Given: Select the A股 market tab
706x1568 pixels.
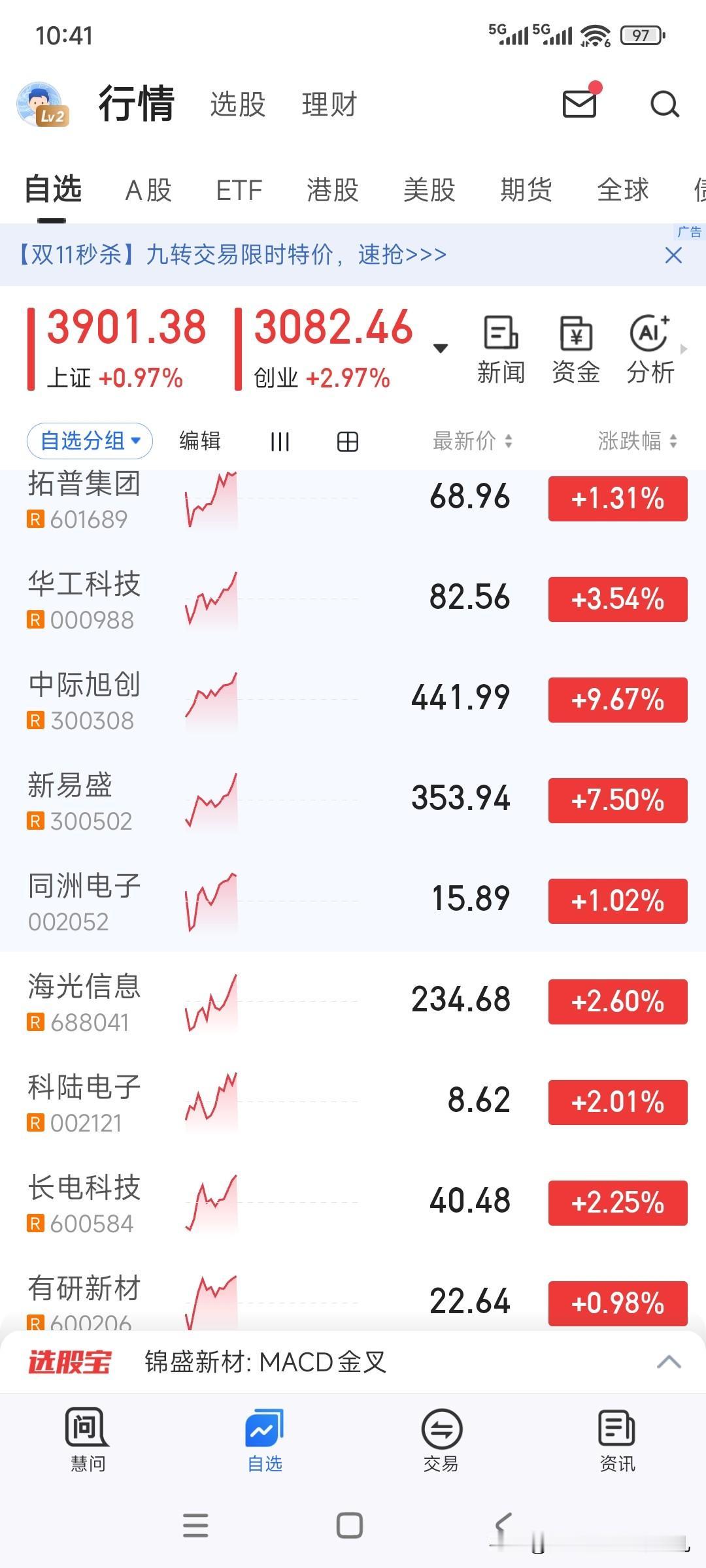Looking at the screenshot, I should point(148,190).
